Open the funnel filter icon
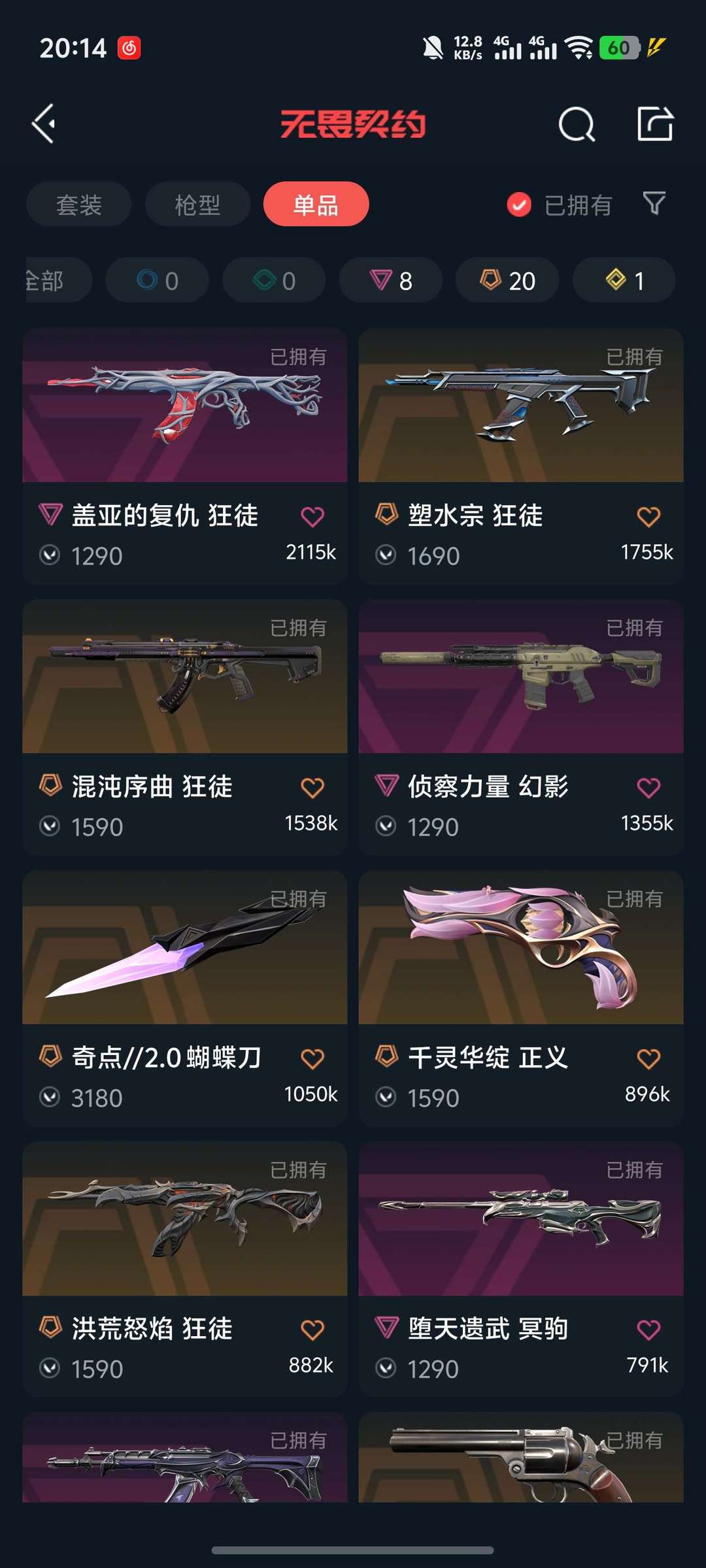 point(654,203)
